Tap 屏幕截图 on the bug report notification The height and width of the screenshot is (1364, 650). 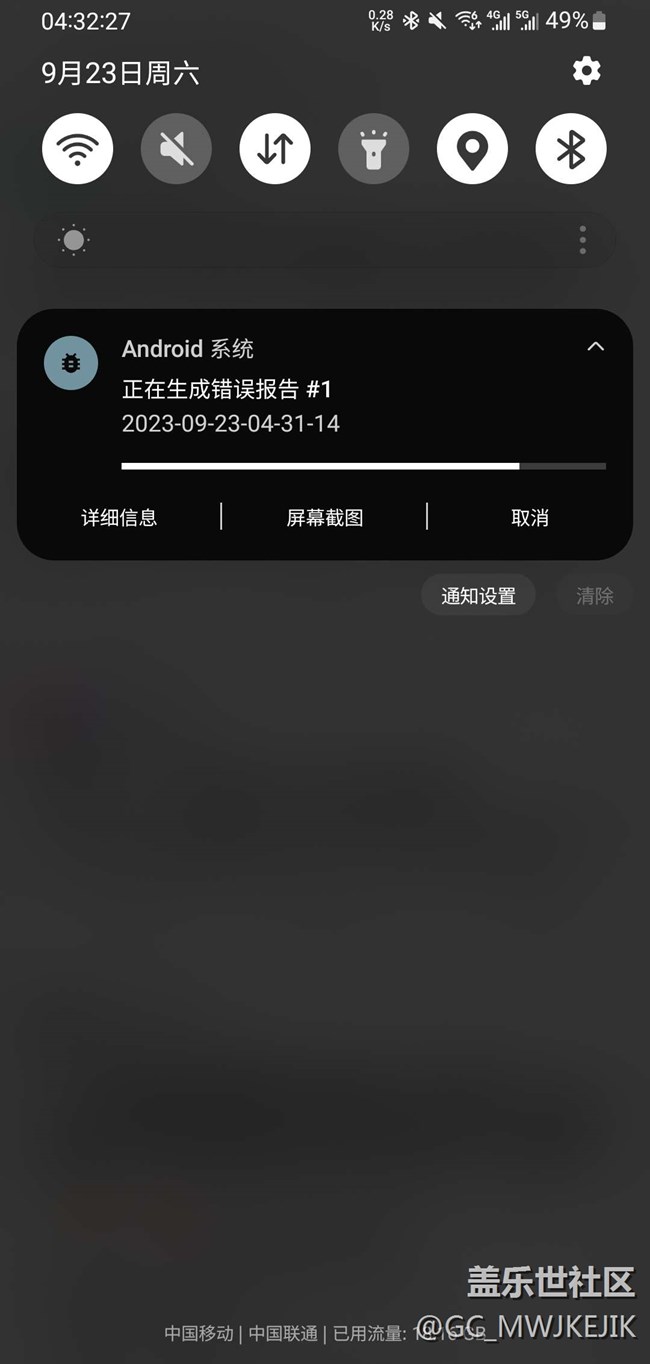click(325, 517)
